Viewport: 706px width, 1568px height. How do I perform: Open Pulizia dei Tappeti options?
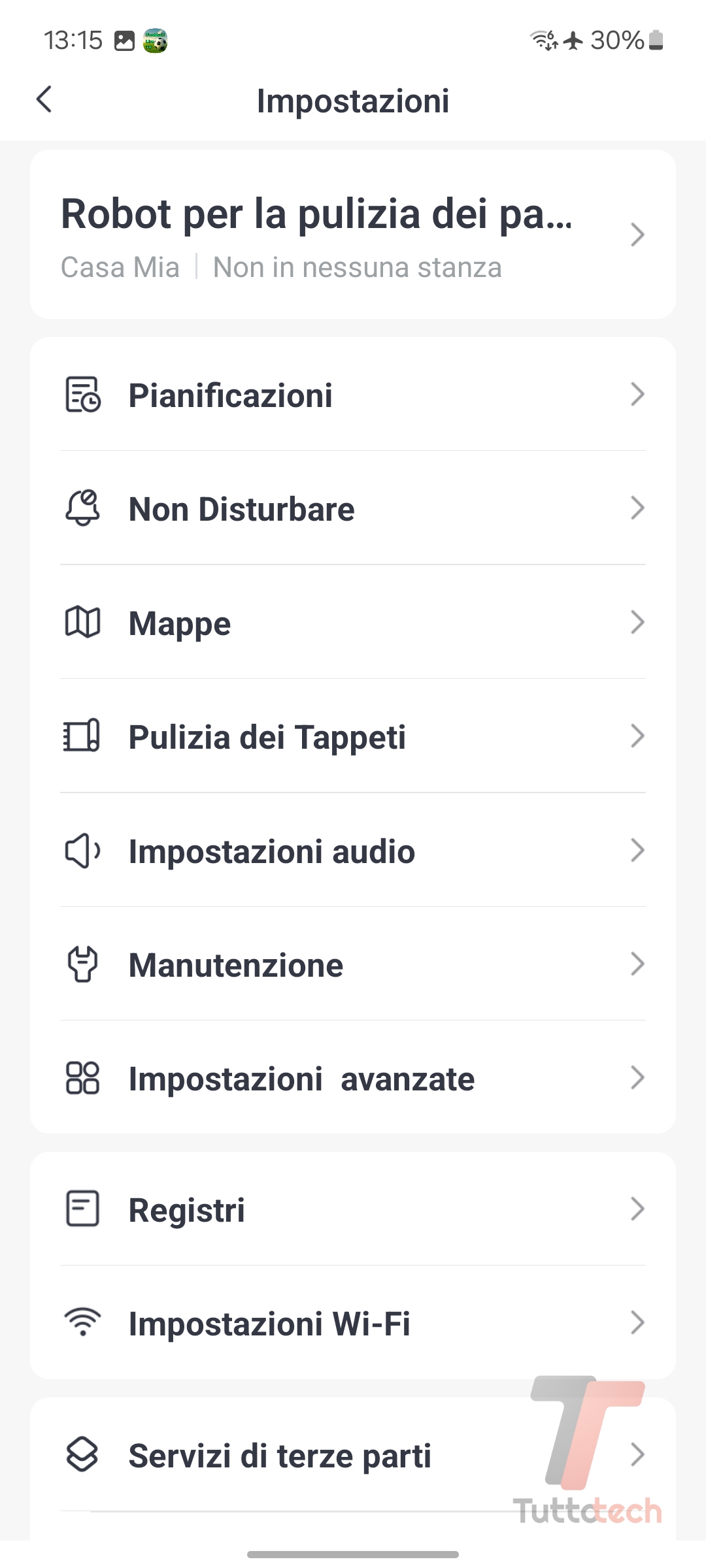pos(353,737)
